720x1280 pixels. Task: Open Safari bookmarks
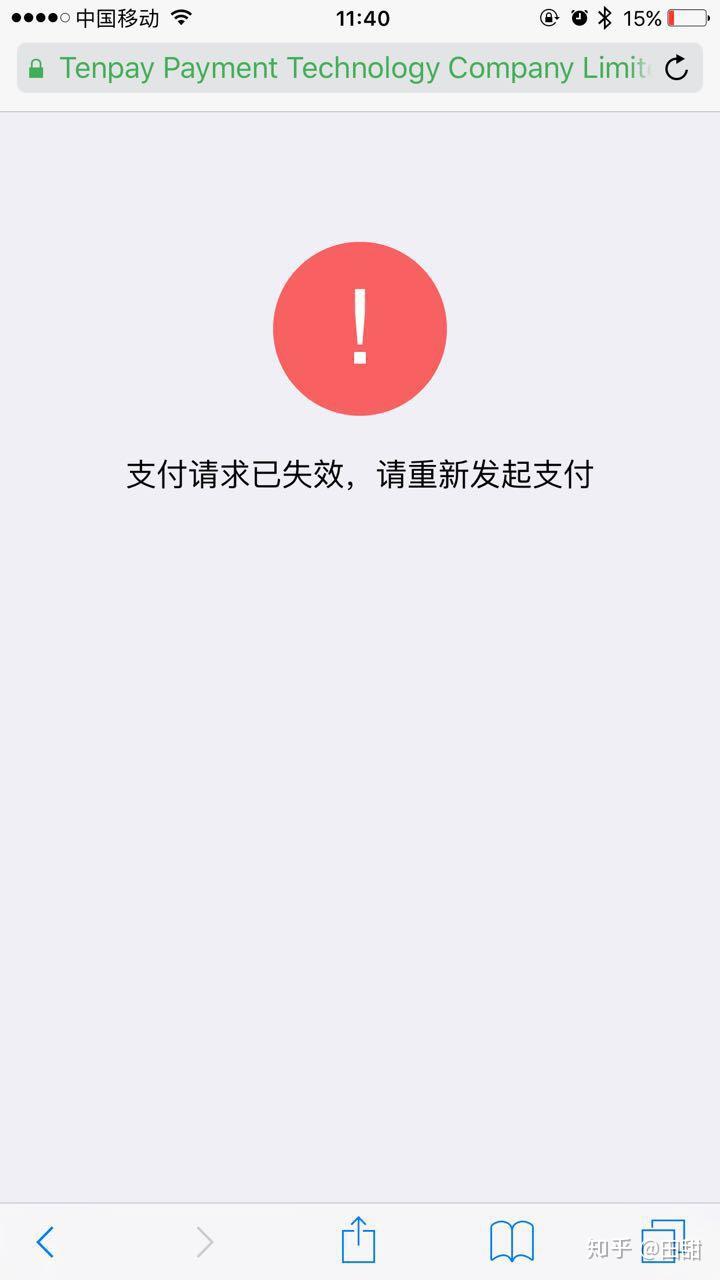(511, 1242)
